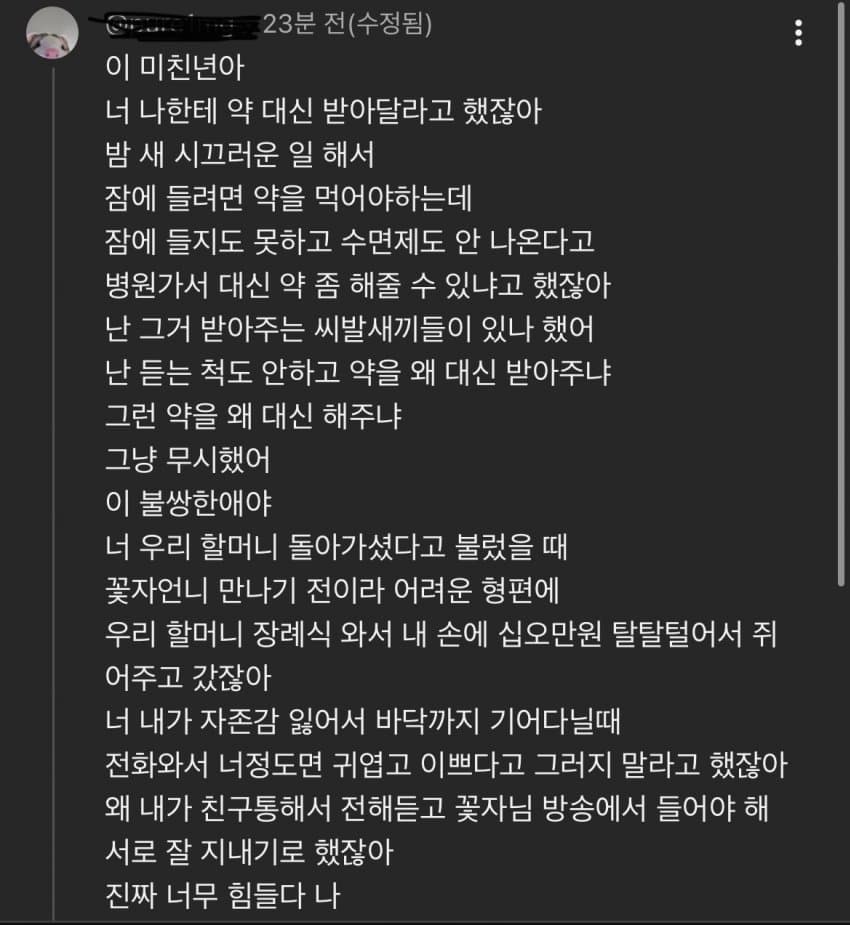Viewport: 850px width, 925px height.
Task: Open the commenter's profile picture
Action: [x=52, y=33]
